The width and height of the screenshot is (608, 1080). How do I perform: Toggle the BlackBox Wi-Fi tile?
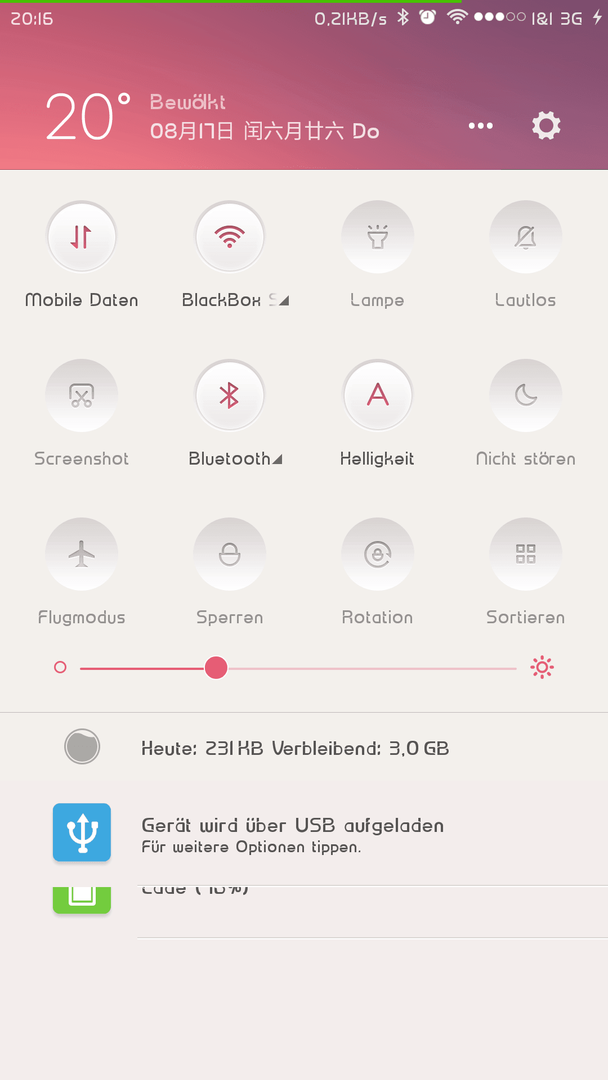pos(229,237)
